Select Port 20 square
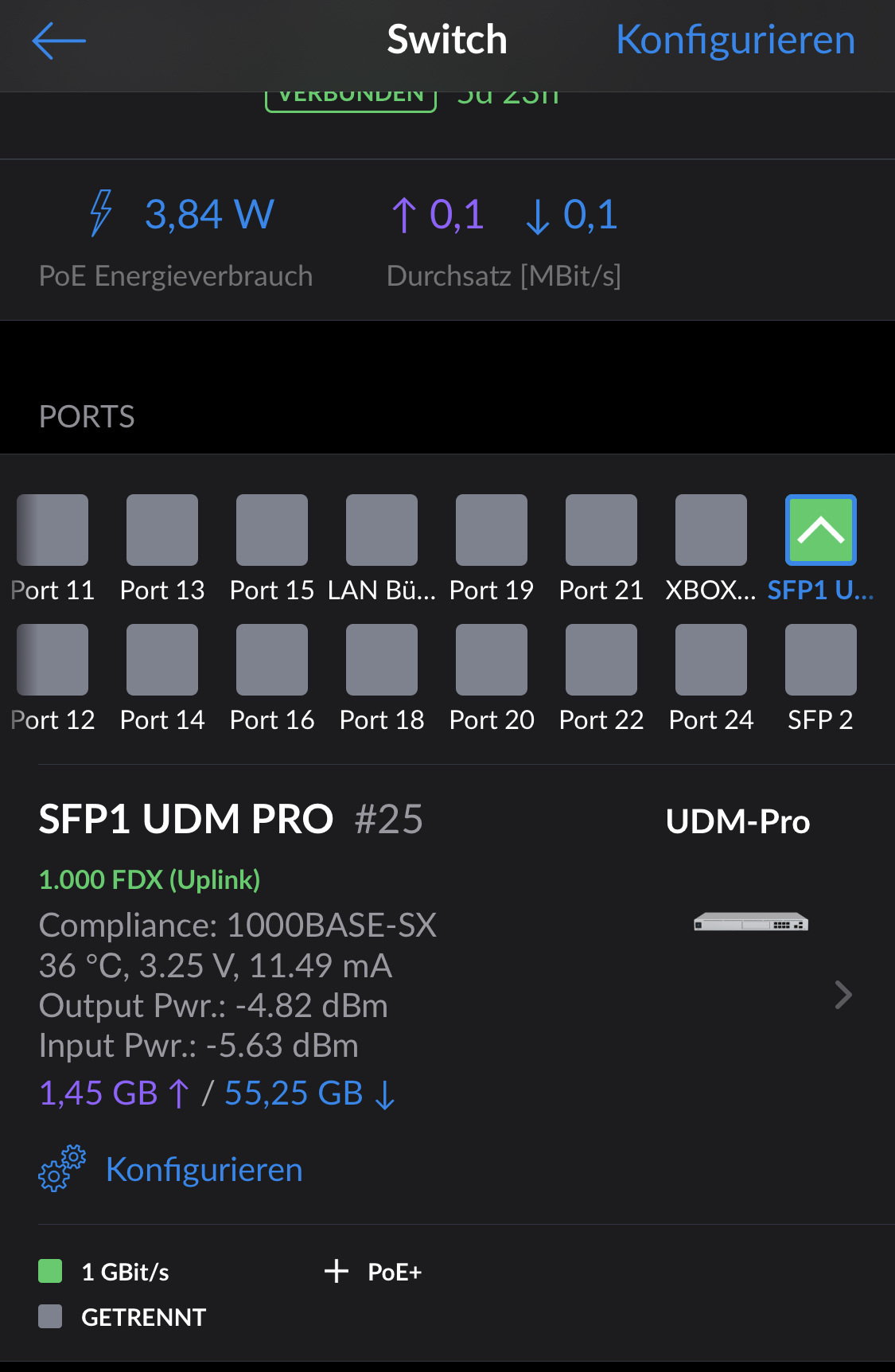Screen dimensions: 895x1372 coord(492,660)
